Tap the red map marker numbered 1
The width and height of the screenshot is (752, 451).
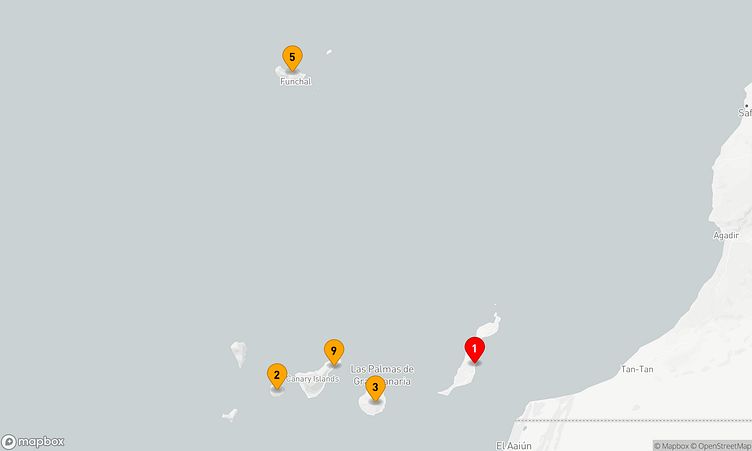click(474, 349)
